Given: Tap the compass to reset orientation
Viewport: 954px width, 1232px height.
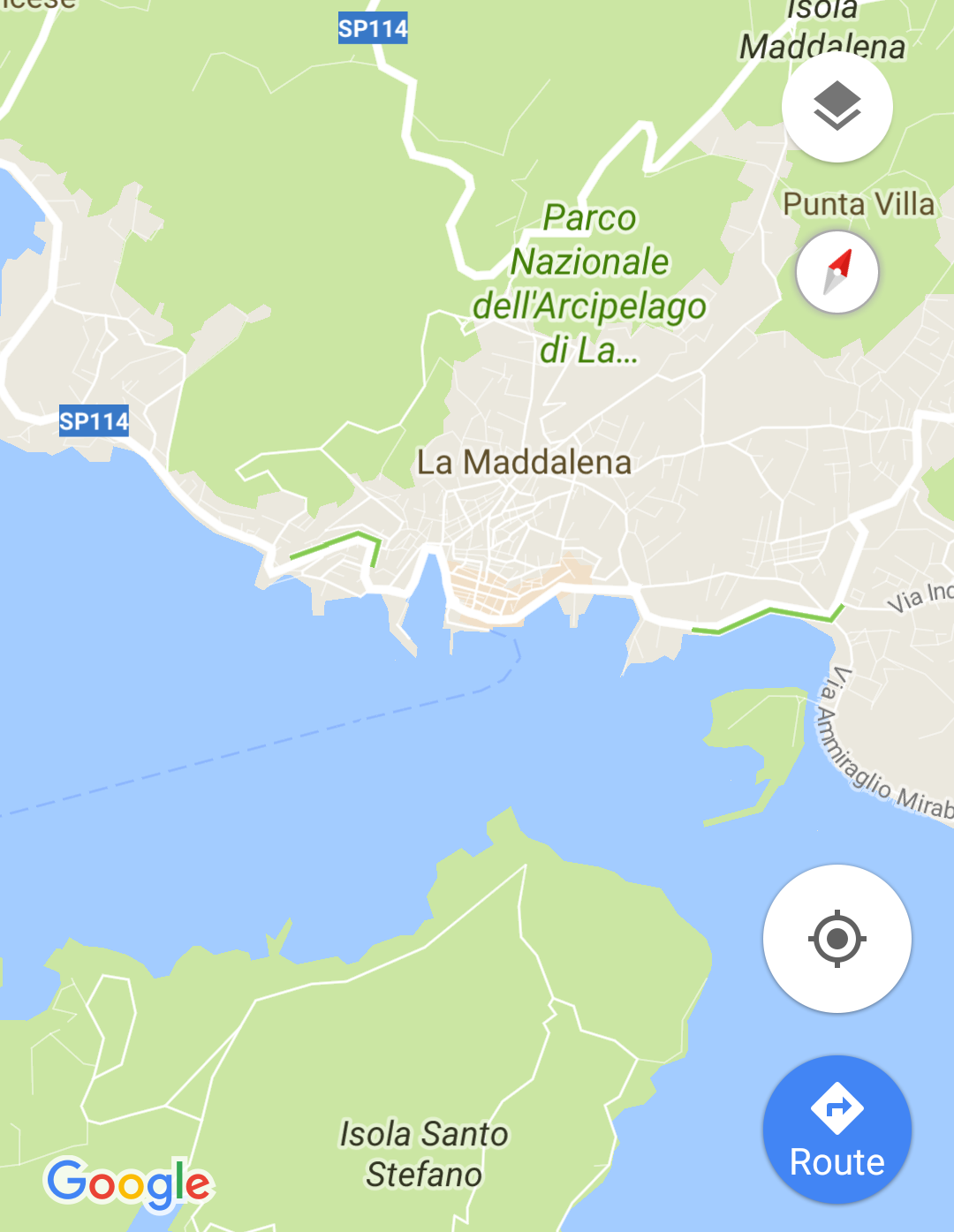Looking at the screenshot, I should click(837, 272).
